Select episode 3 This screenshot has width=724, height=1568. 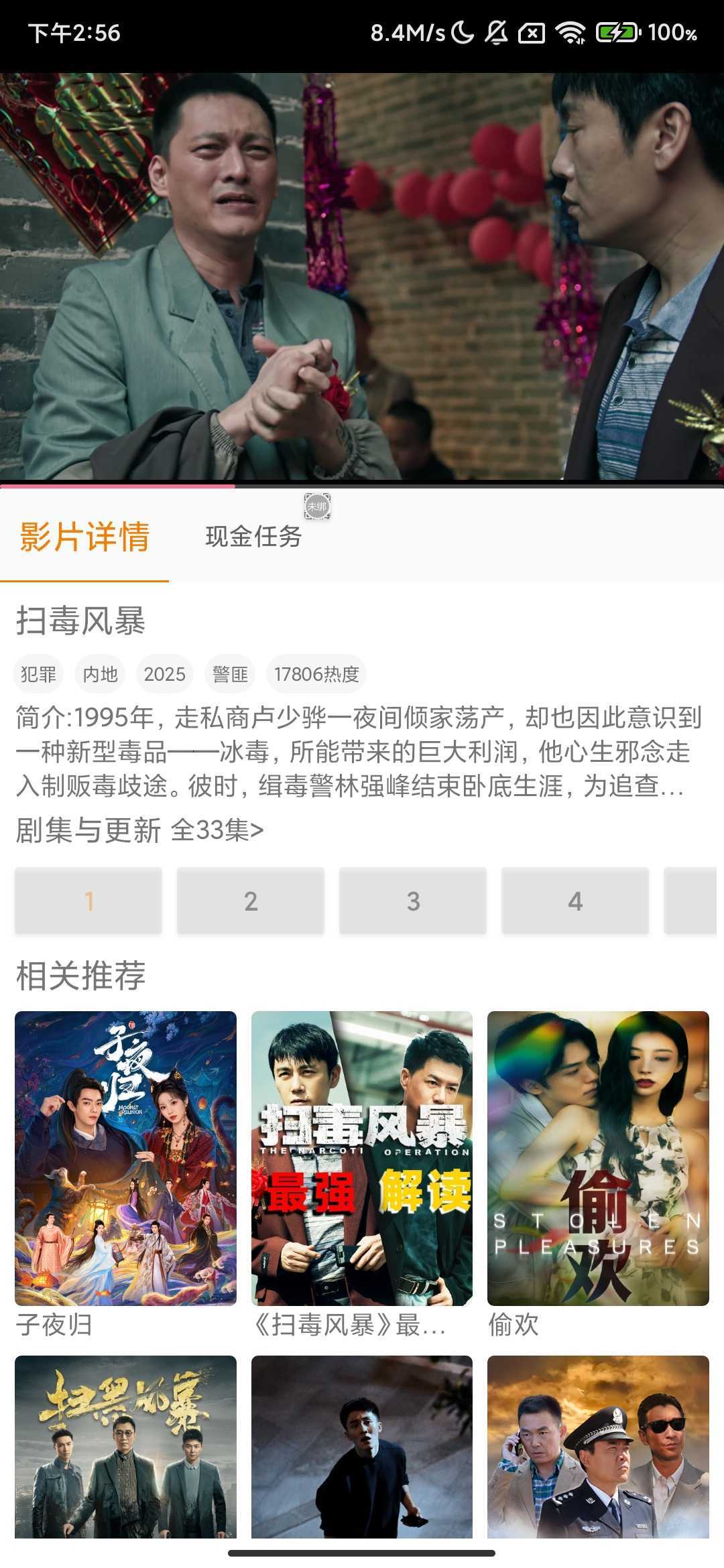(x=413, y=901)
